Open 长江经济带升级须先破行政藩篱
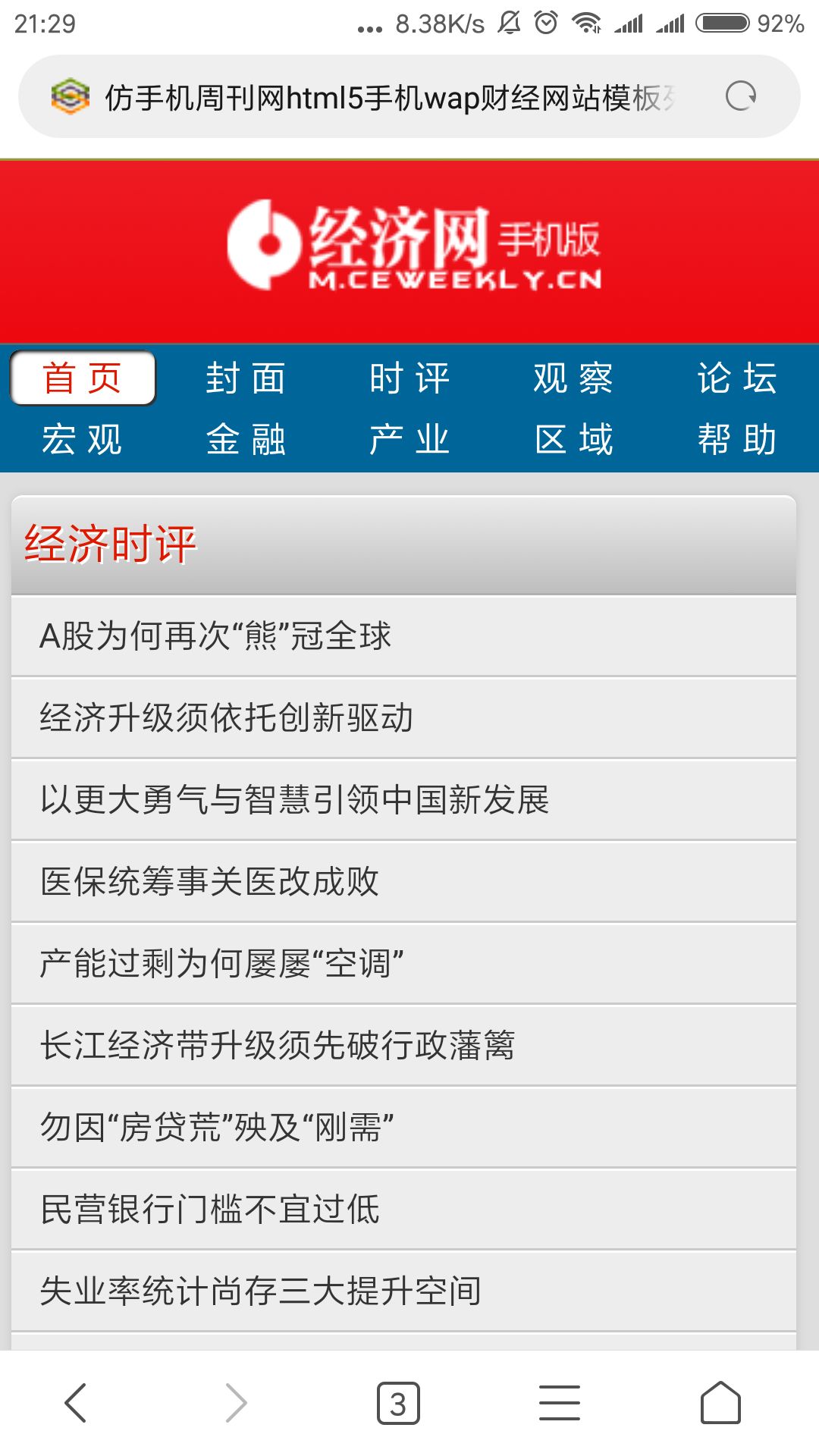Image resolution: width=819 pixels, height=1456 pixels. (278, 1046)
